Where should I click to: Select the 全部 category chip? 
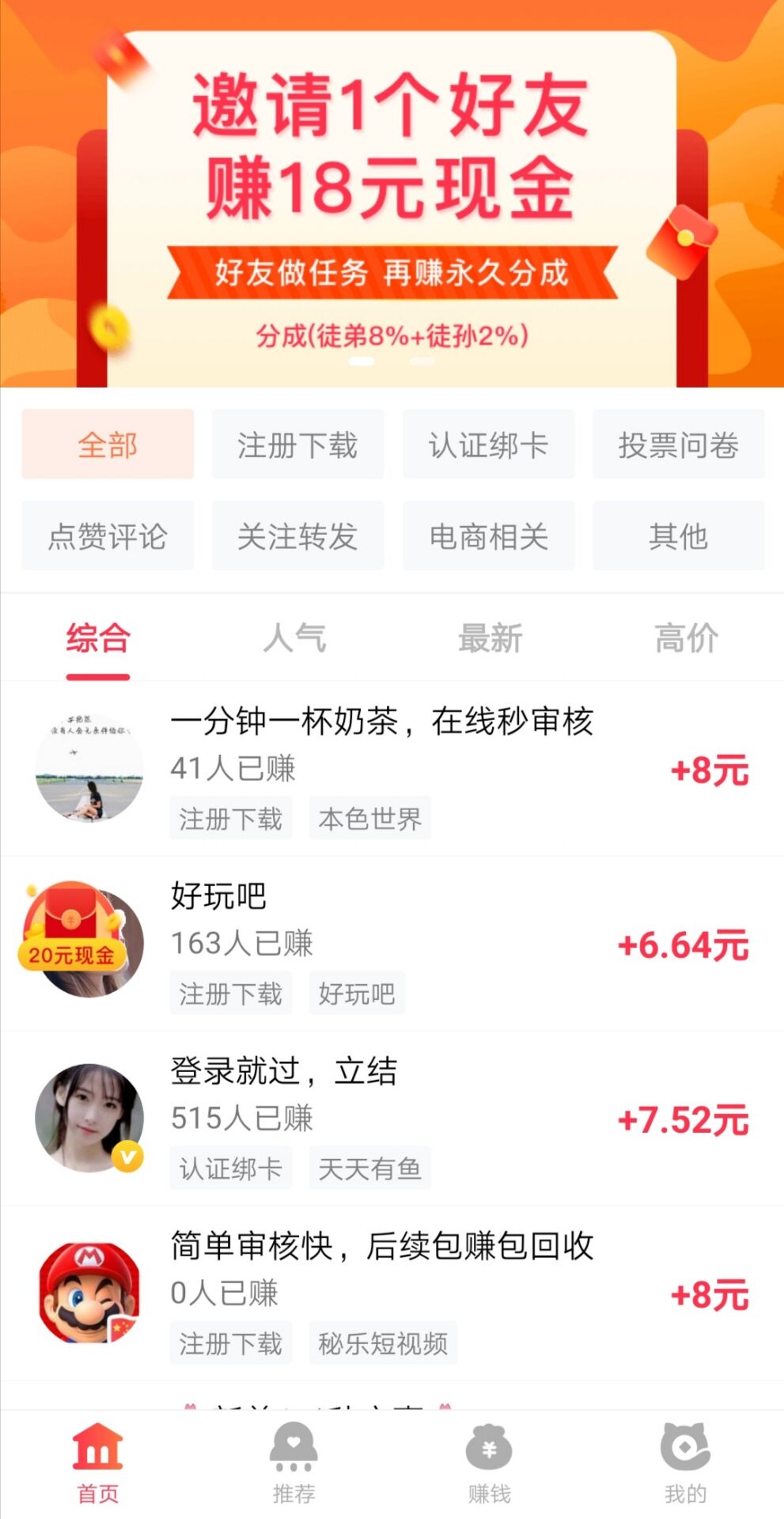[108, 445]
